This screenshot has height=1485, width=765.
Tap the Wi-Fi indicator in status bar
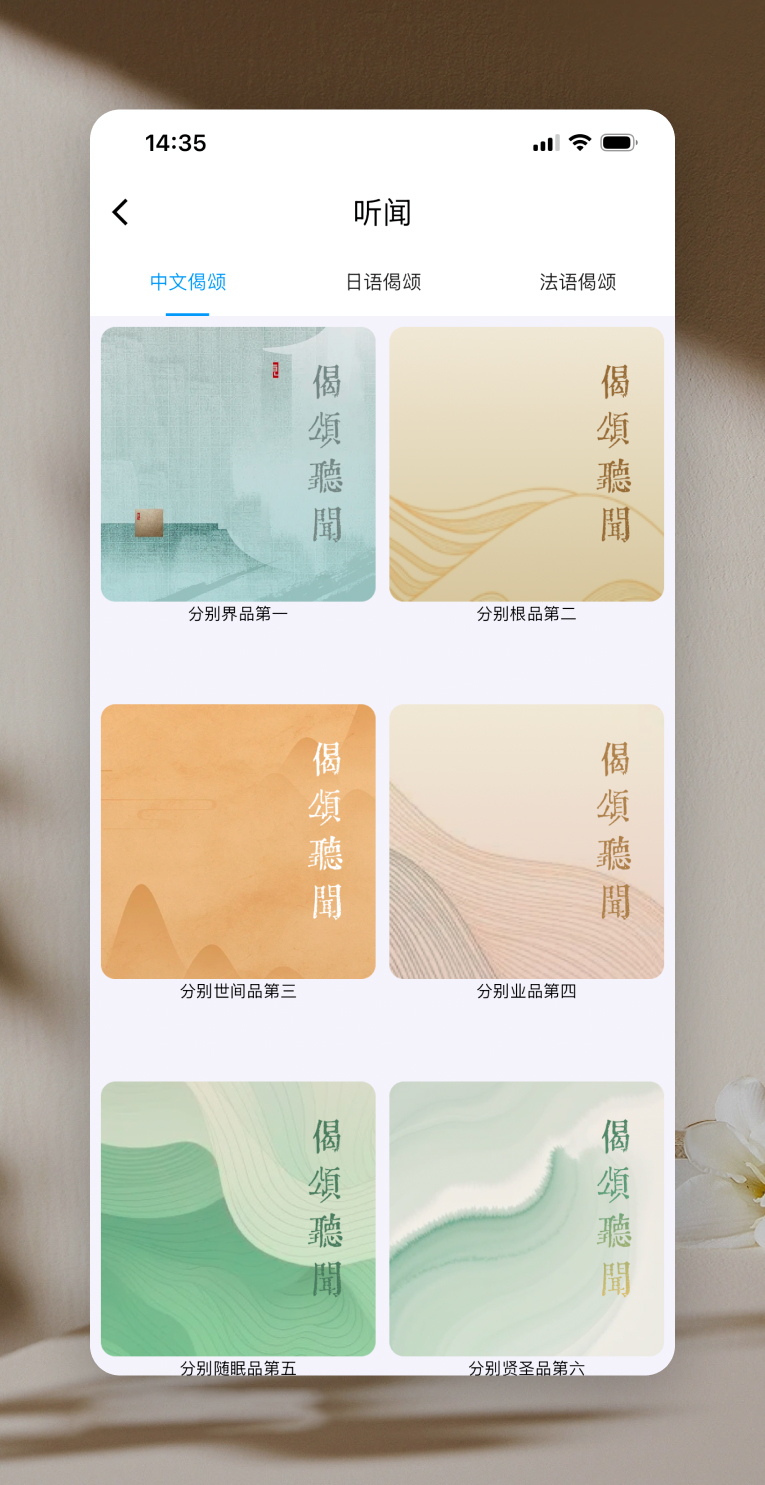tap(581, 143)
